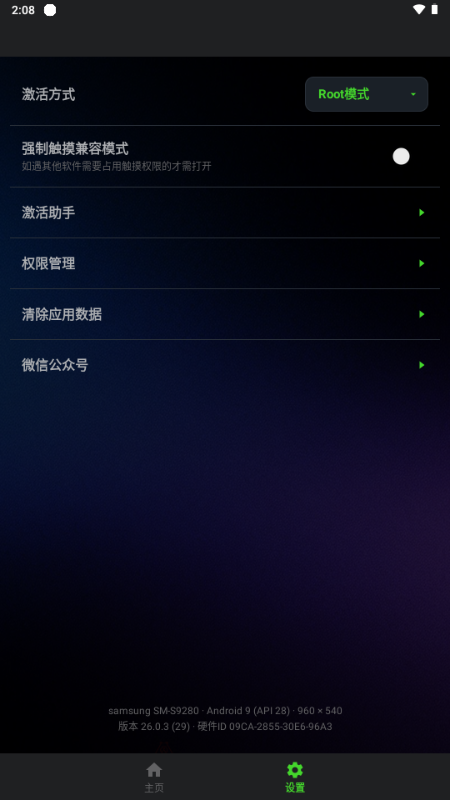Tap the 设置 tab
450x800 pixels.
295,777
